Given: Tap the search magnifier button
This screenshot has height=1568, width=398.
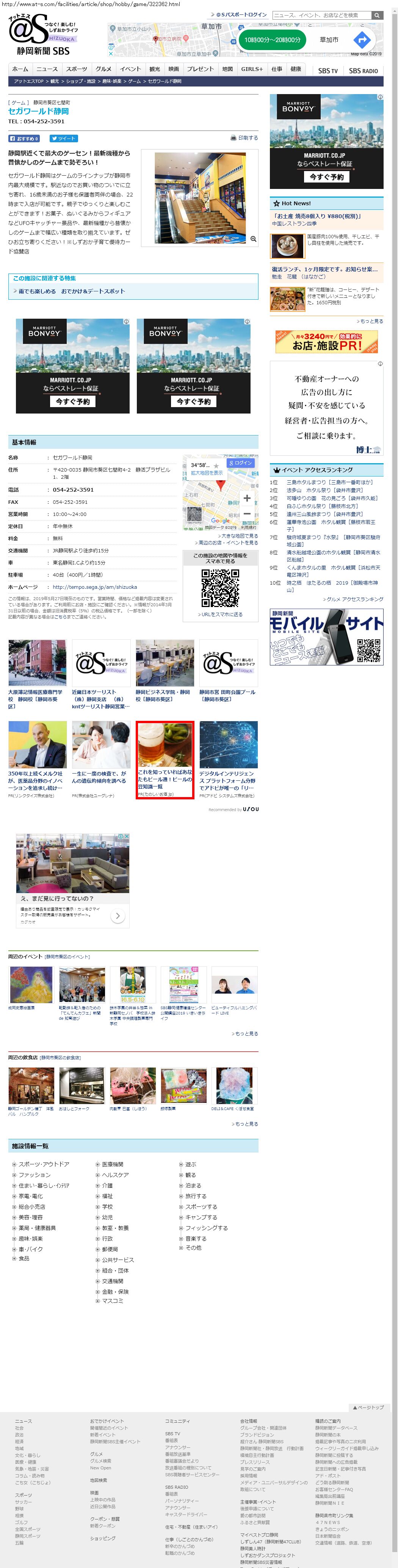Looking at the screenshot, I should coord(377,15).
